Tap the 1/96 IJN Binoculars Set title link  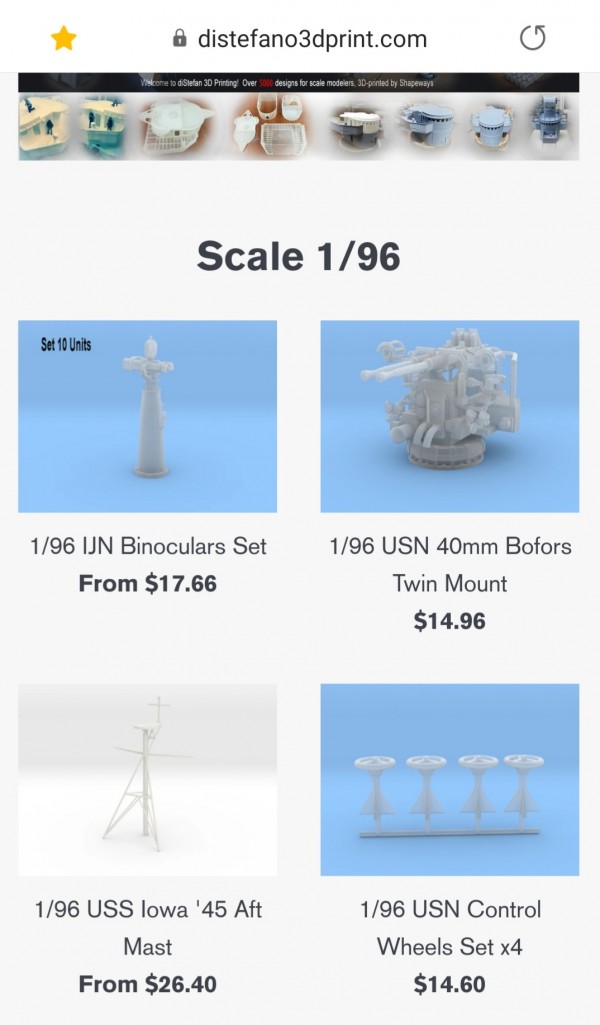pos(148,546)
